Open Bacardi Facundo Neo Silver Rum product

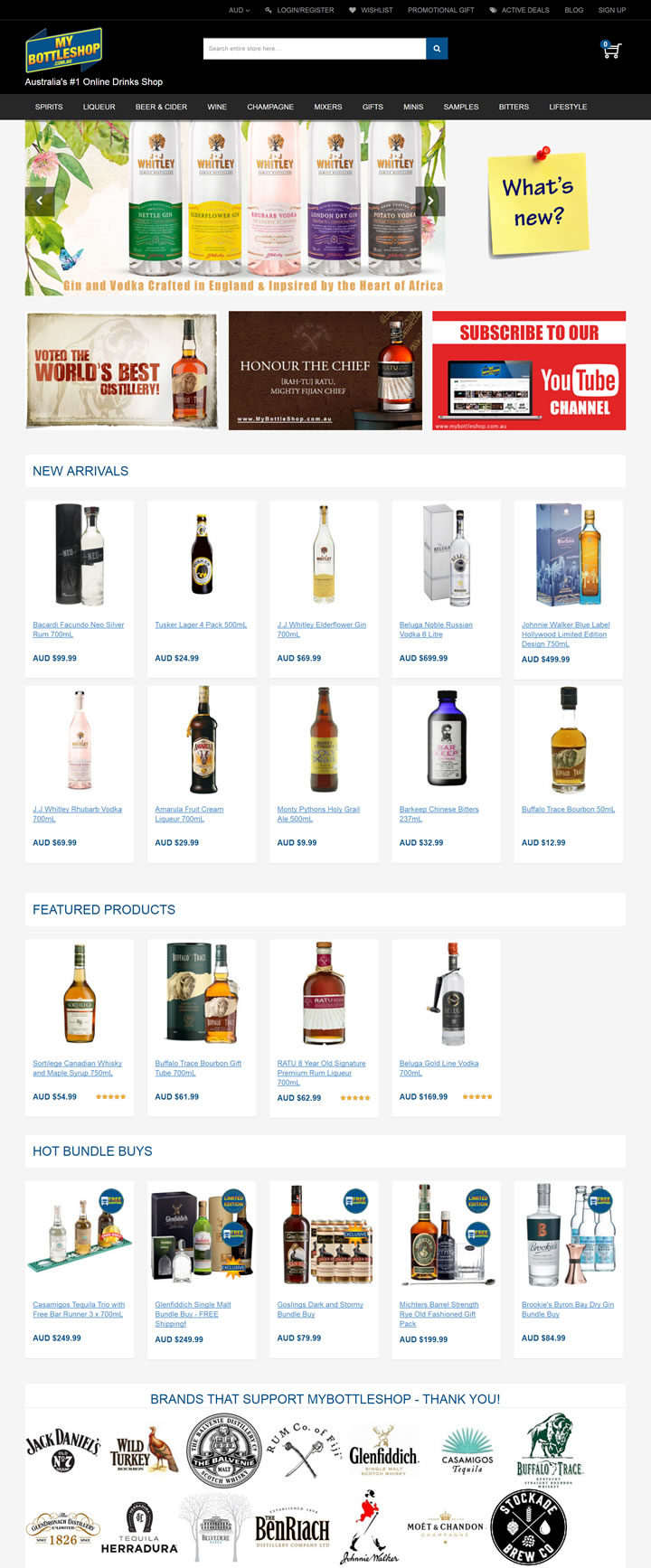click(78, 629)
